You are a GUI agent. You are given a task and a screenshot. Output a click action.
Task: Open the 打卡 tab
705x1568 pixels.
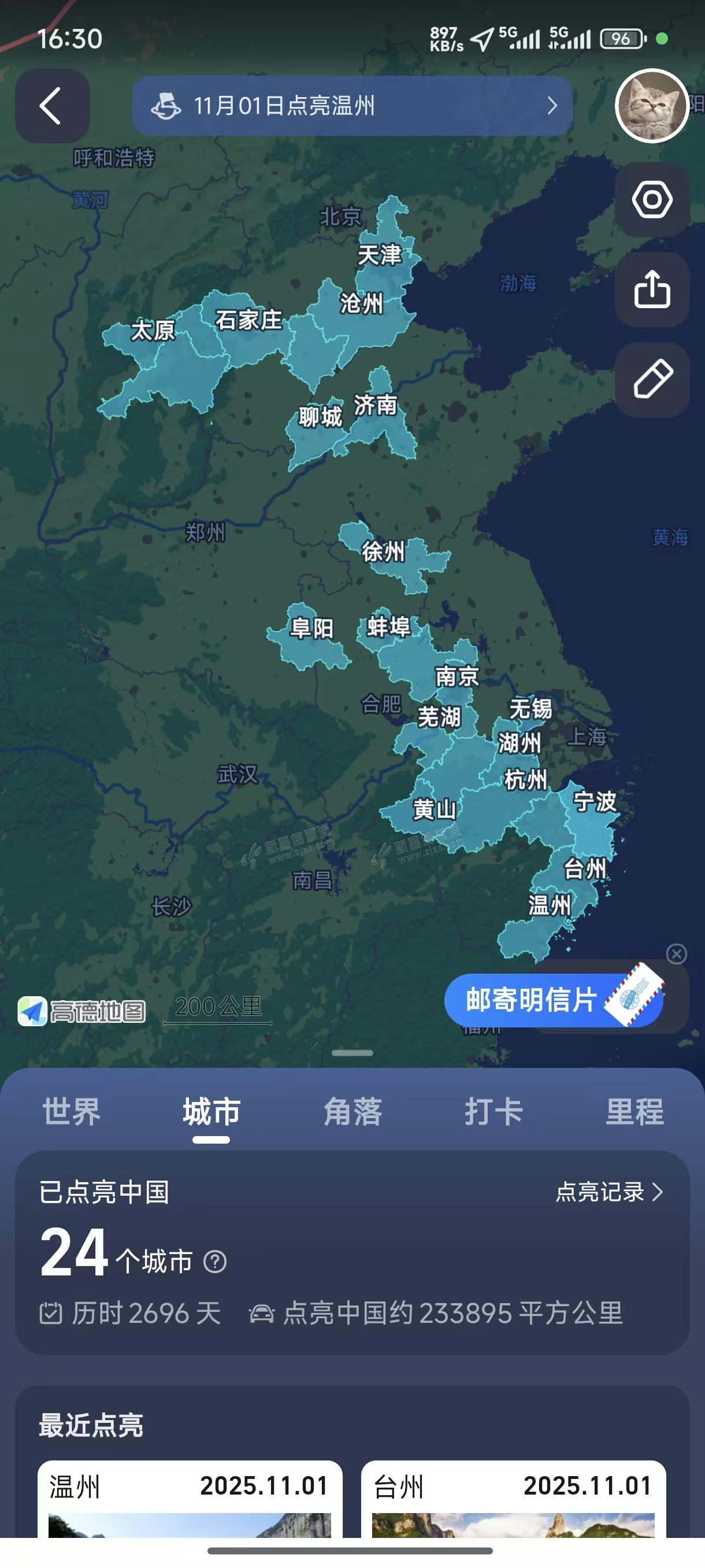coord(493,1111)
